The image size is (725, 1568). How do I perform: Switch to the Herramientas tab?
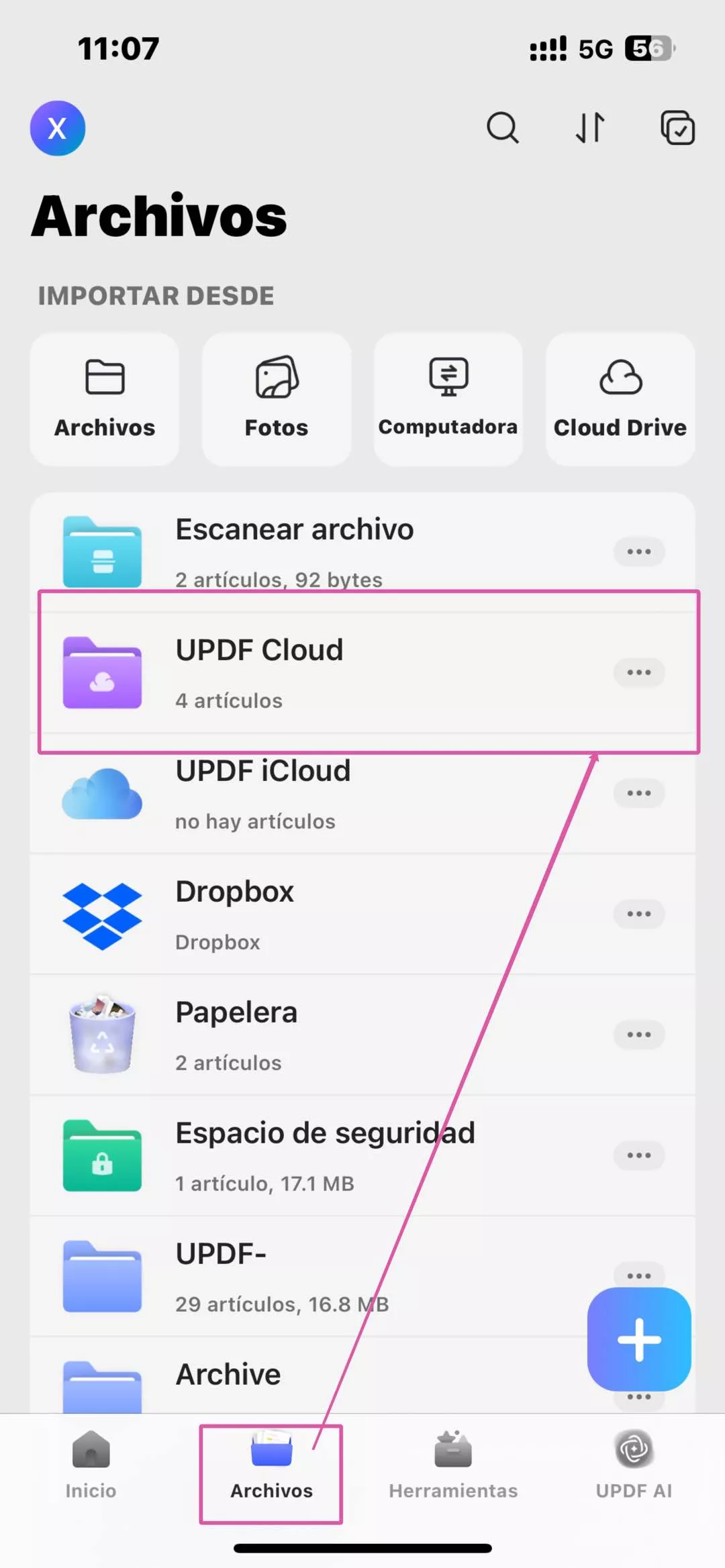point(453,1466)
